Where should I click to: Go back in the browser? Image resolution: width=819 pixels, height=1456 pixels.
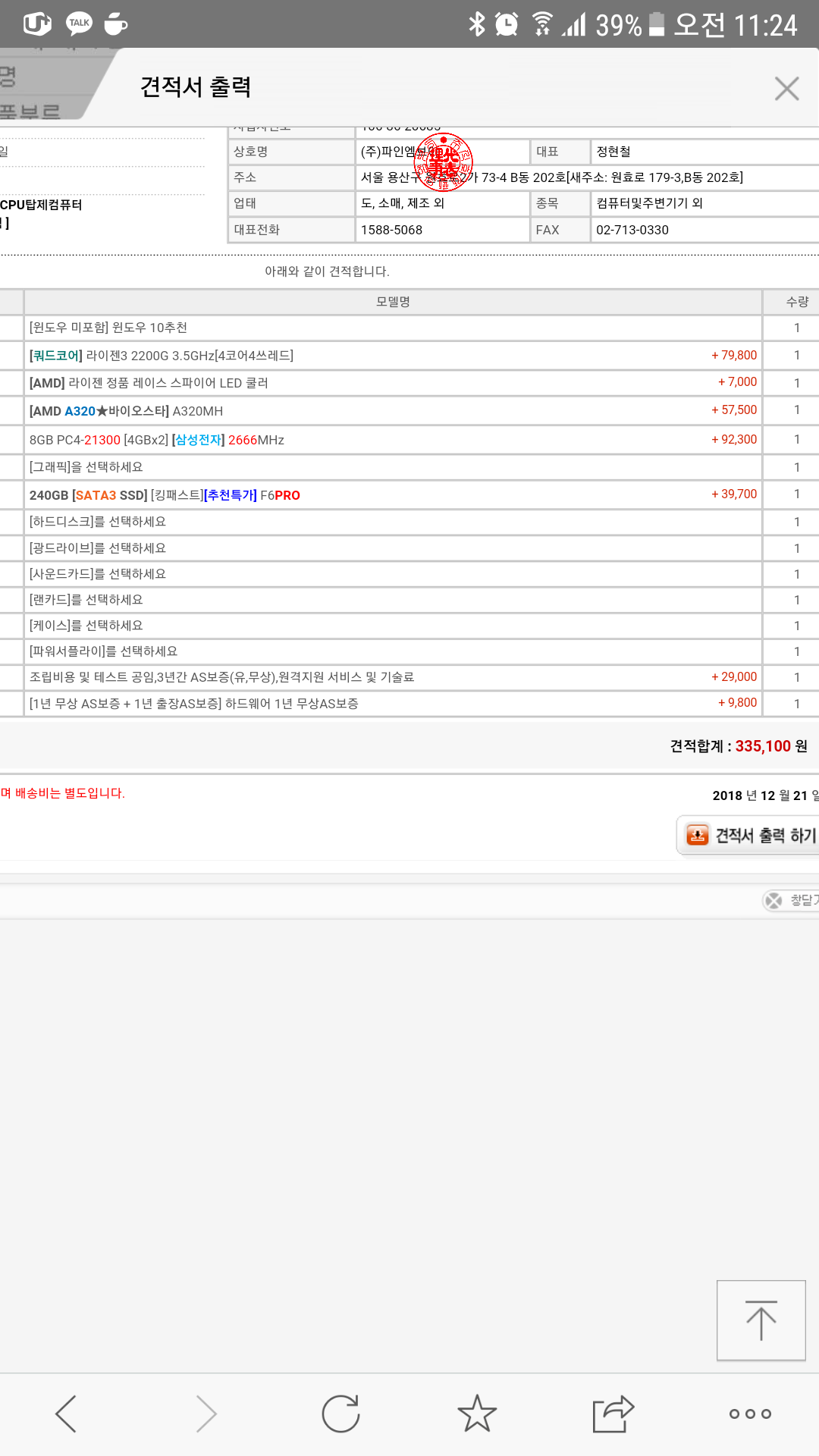tap(67, 1414)
